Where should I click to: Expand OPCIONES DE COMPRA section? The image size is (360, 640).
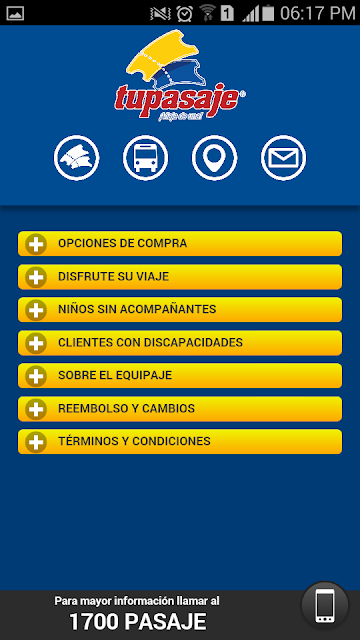[180, 244]
